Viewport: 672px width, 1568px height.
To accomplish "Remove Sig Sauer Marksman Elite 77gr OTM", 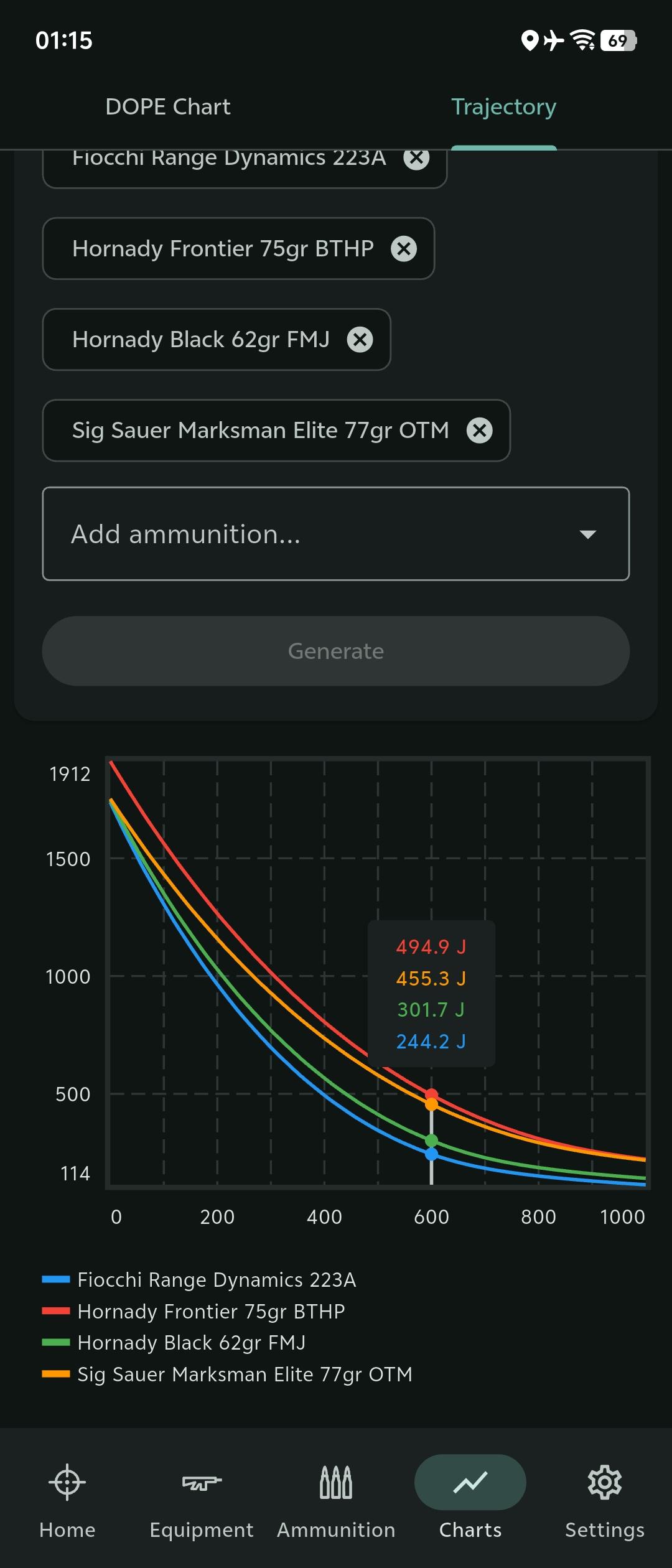I will pyautogui.click(x=479, y=431).
